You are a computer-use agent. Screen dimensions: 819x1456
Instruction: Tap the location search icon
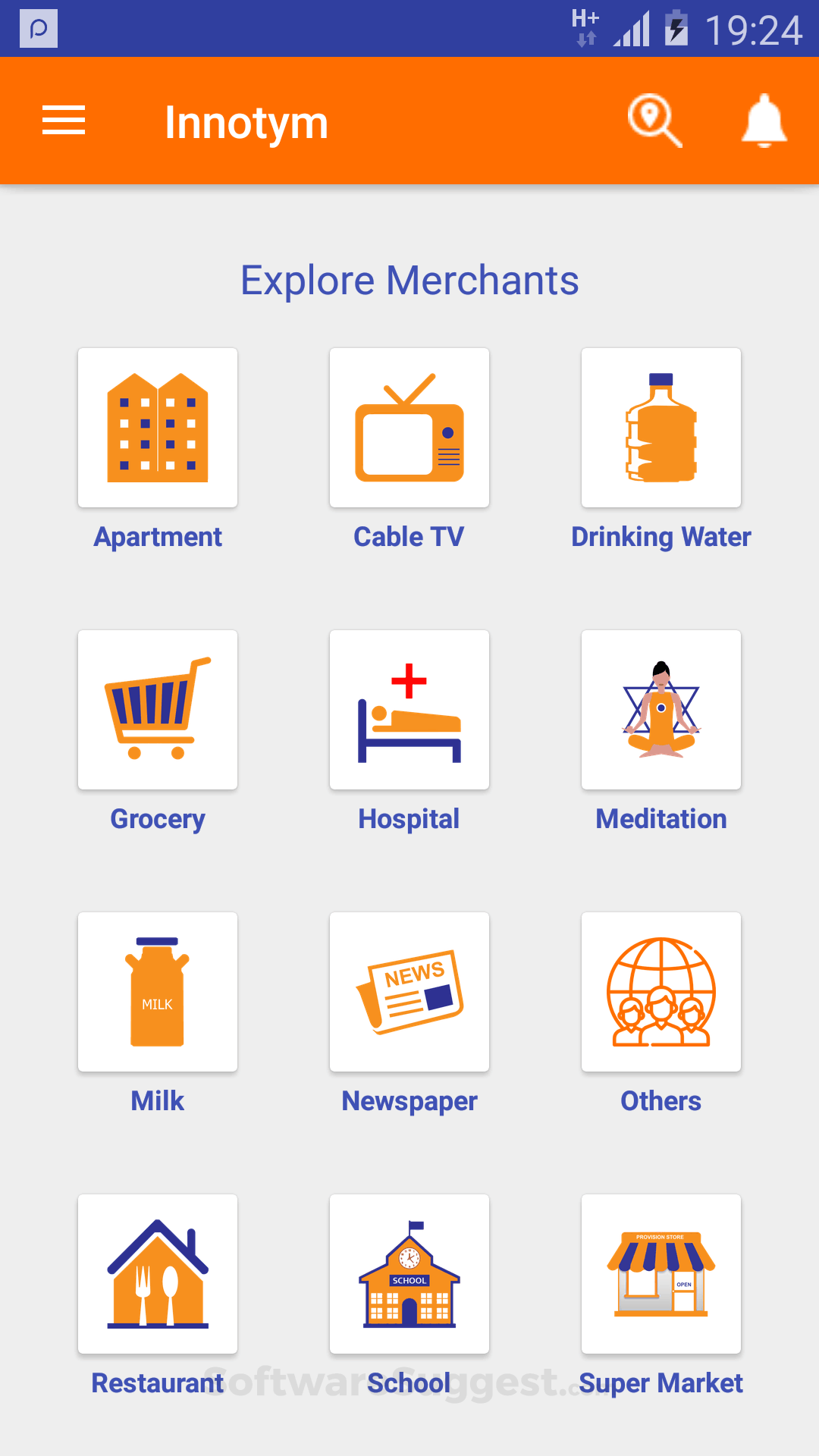coord(654,121)
